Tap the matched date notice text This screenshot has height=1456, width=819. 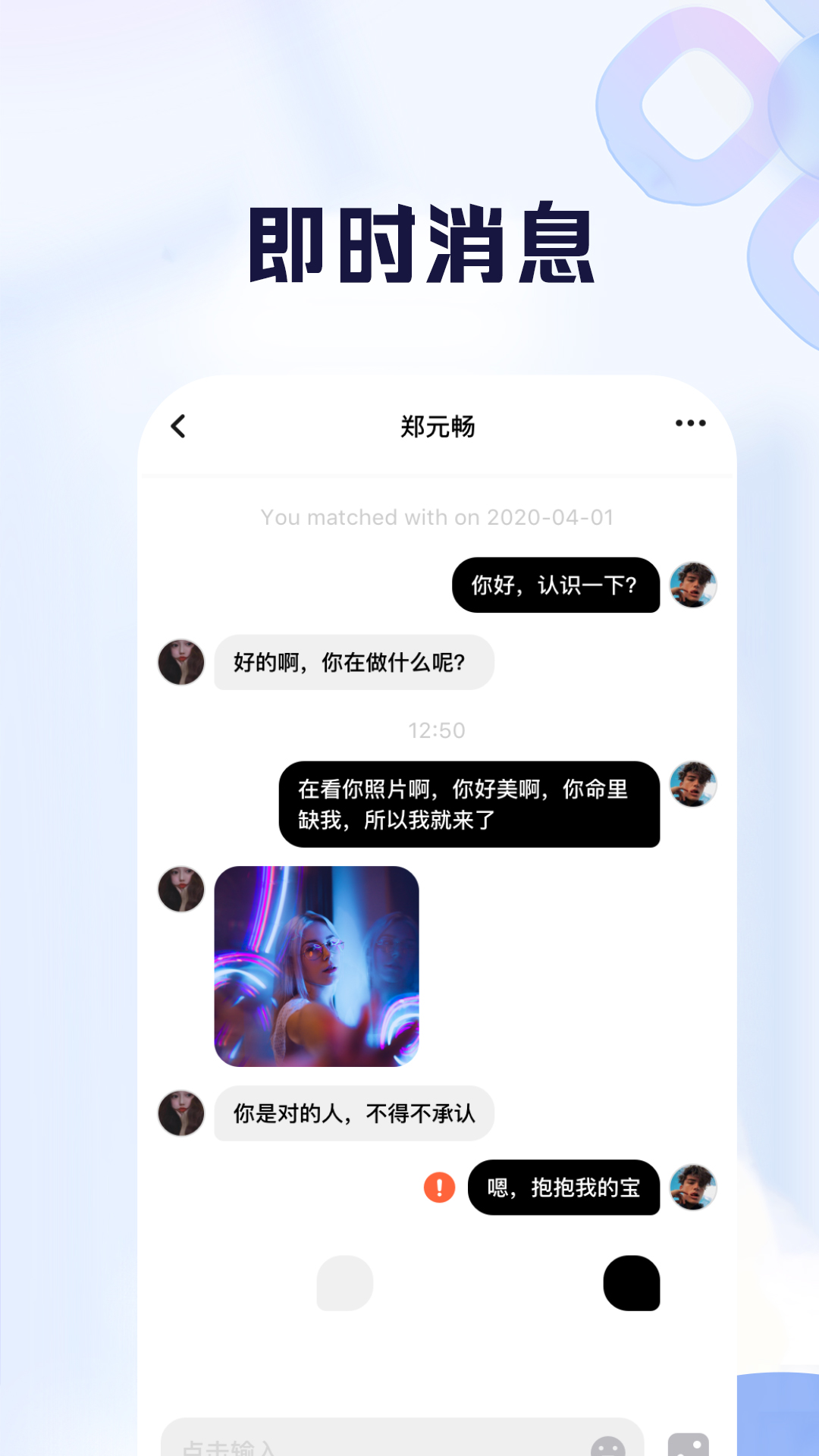pyautogui.click(x=438, y=517)
